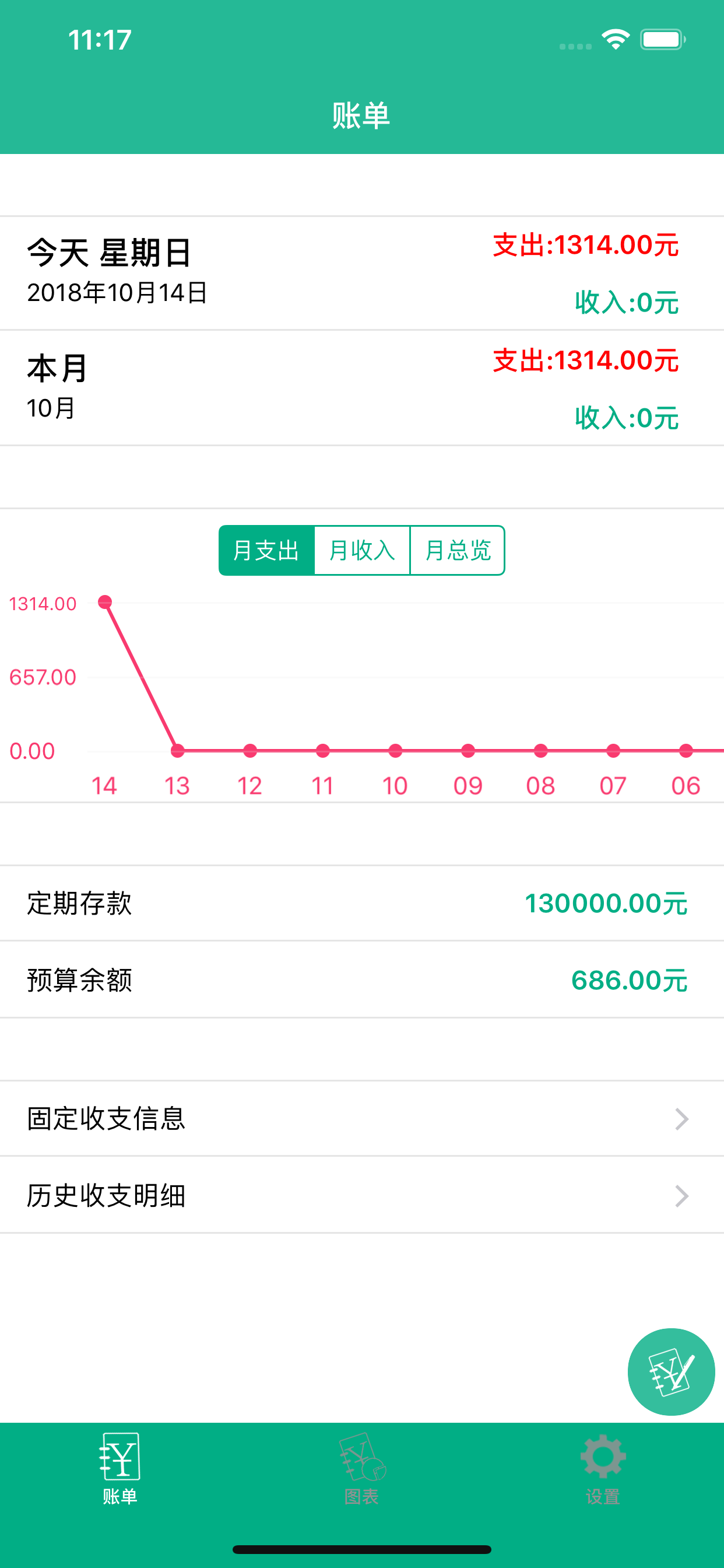Switch to 月总览 view

coord(457,549)
